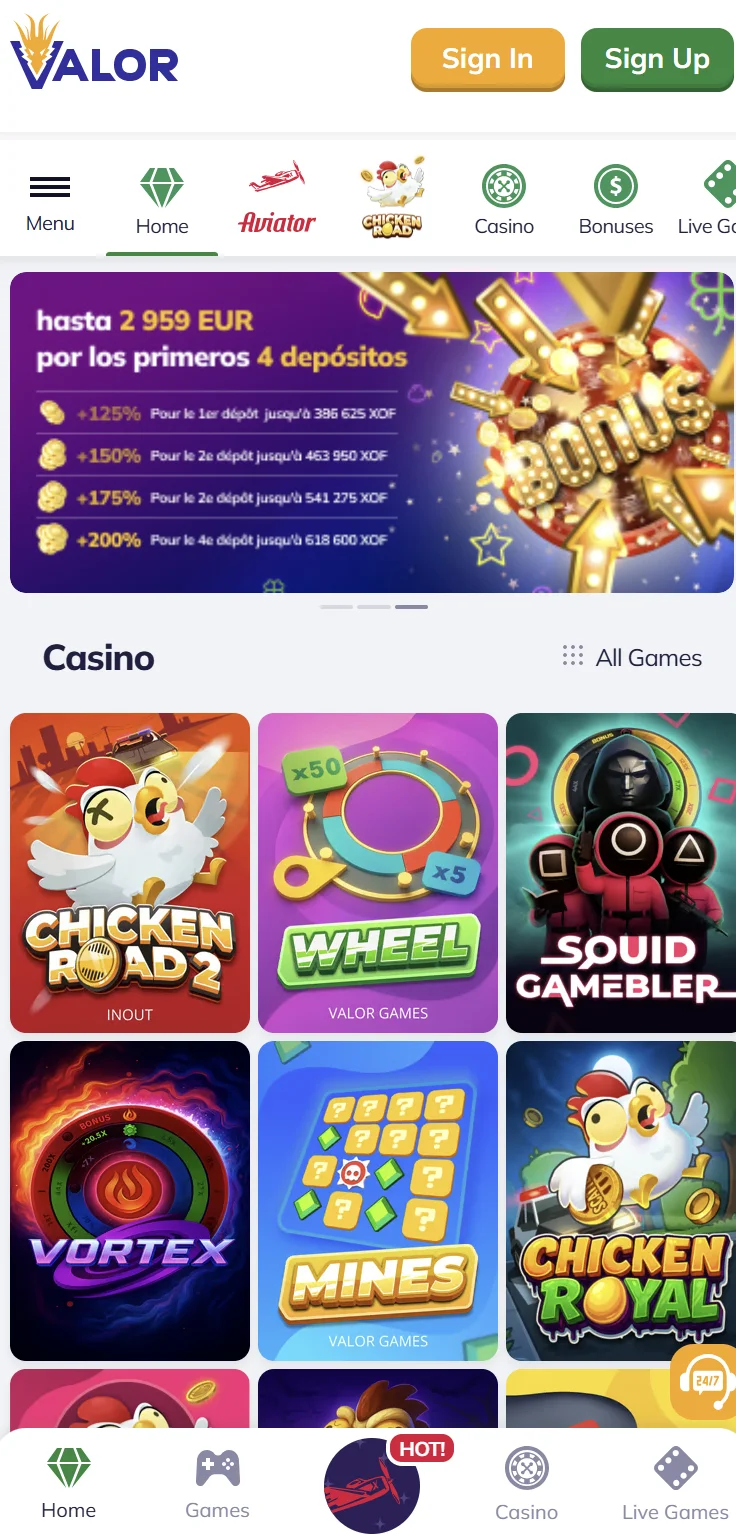This screenshot has width=736, height=1534.
Task: Click the Casino roulette icon in top navigation
Action: (x=504, y=187)
